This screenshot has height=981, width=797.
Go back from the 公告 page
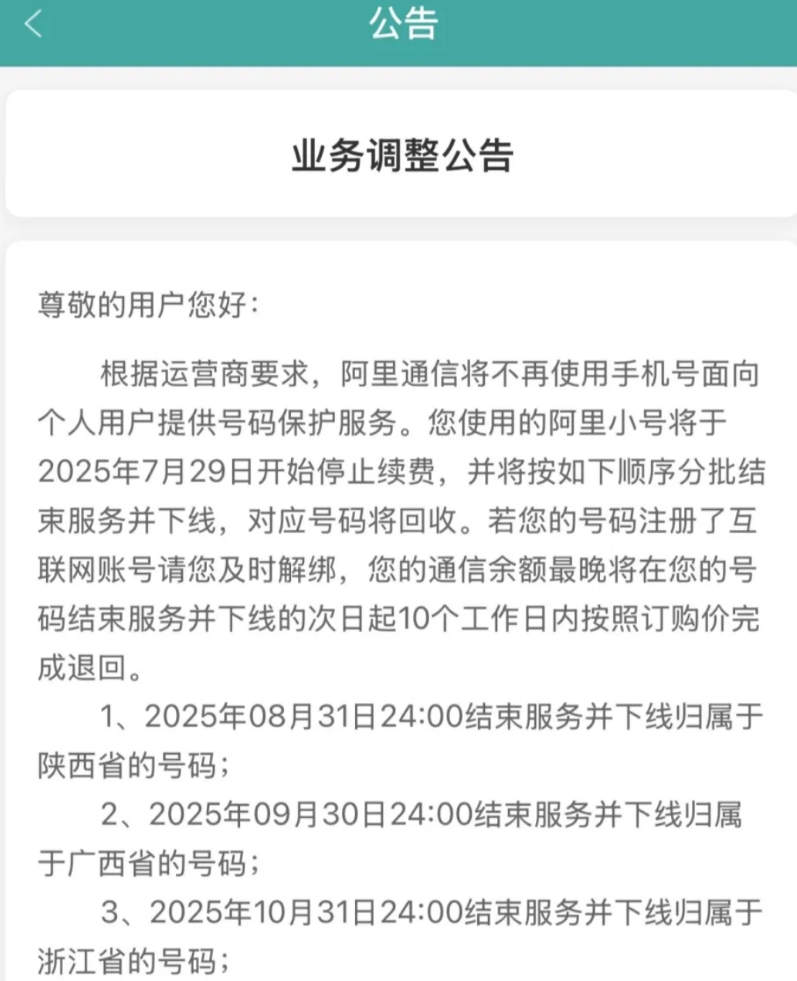point(35,24)
